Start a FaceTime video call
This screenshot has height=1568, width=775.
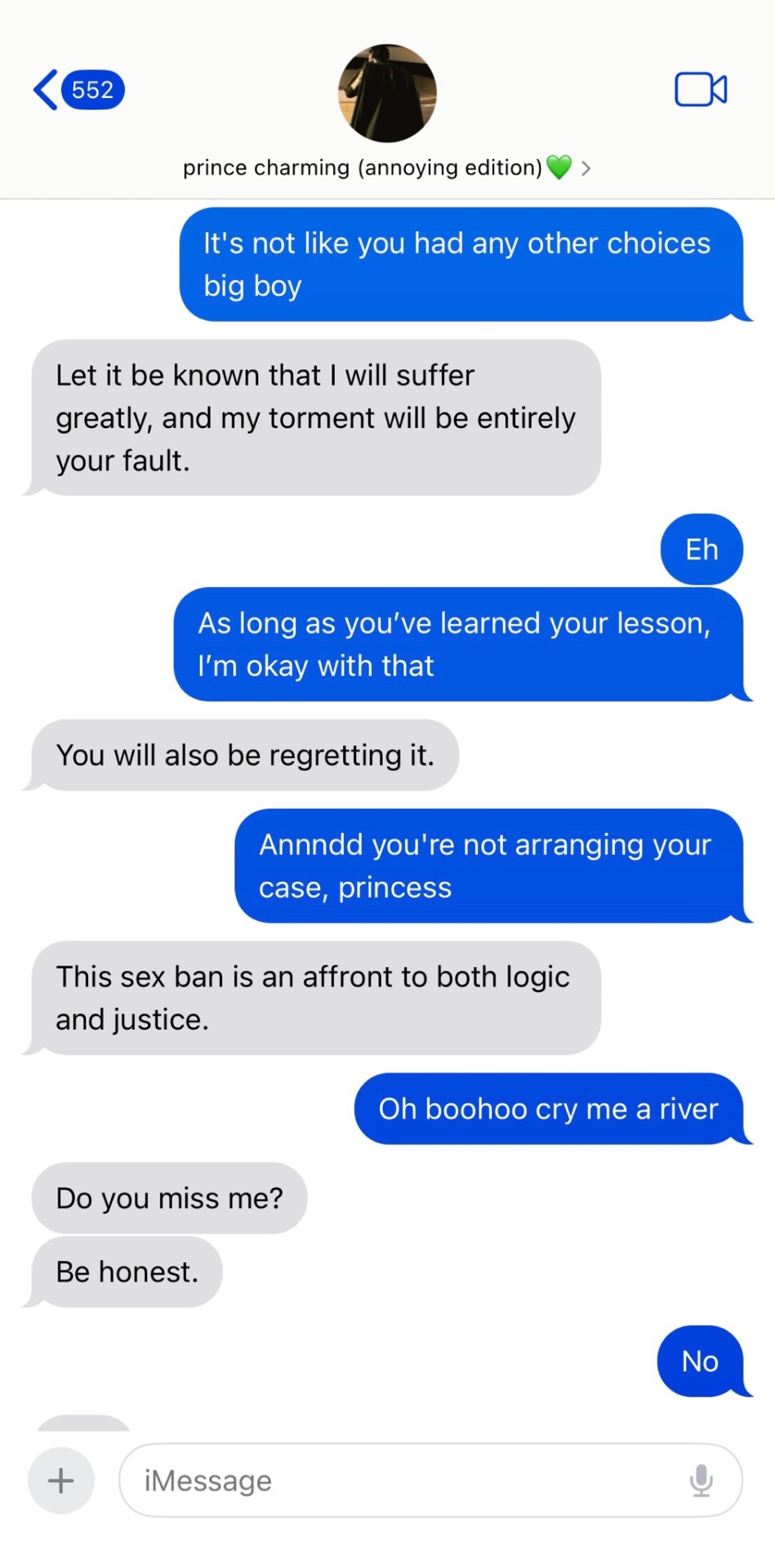(700, 90)
